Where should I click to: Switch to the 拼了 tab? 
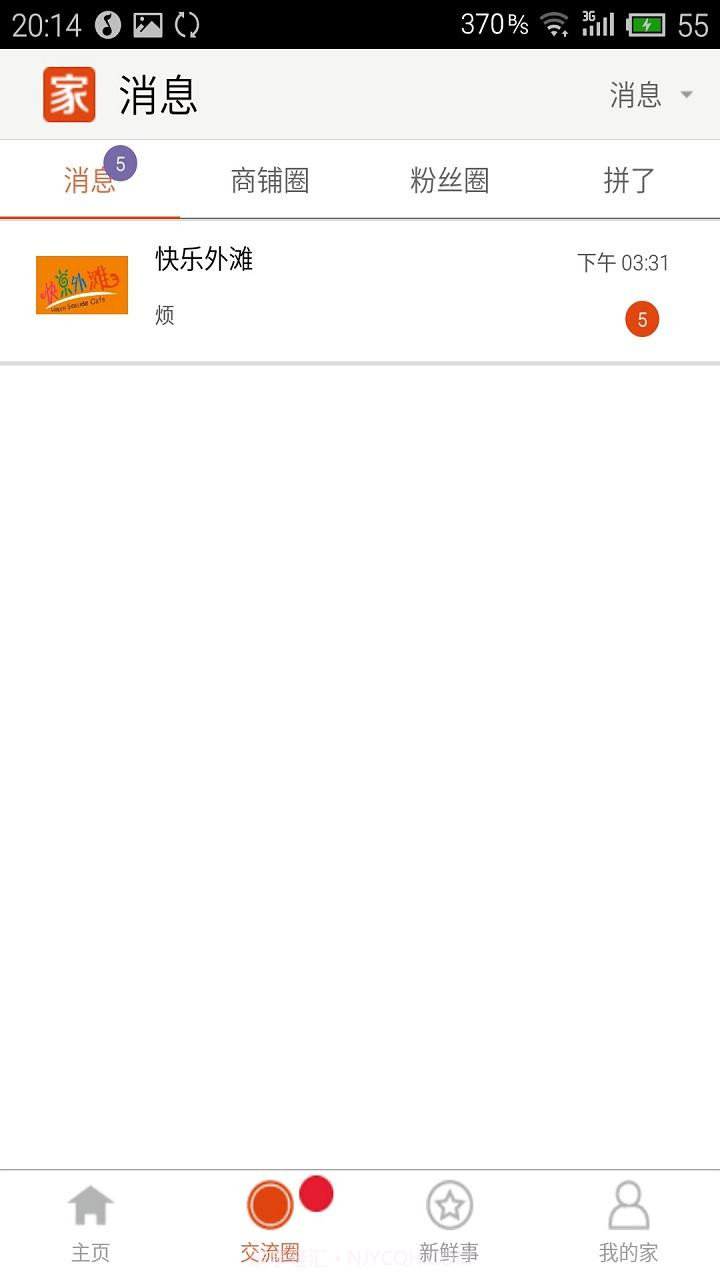point(629,181)
